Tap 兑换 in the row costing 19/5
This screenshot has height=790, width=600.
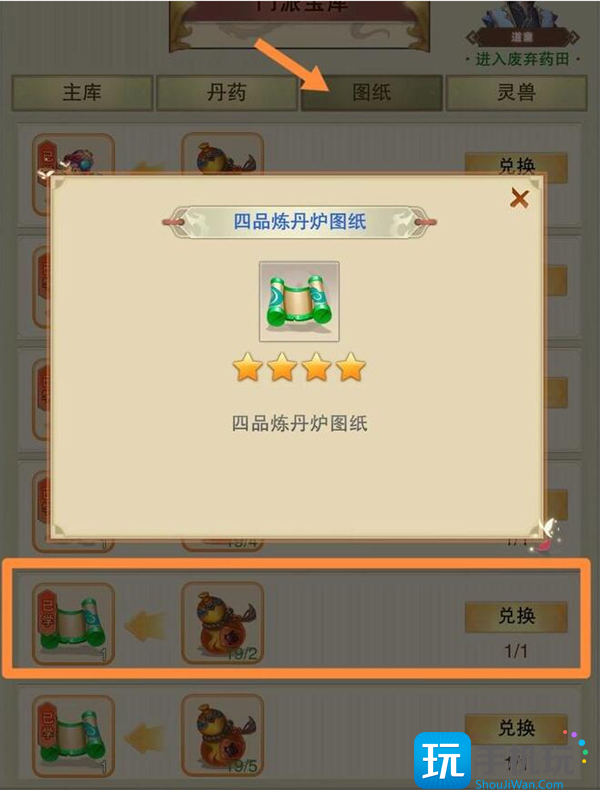click(x=516, y=728)
